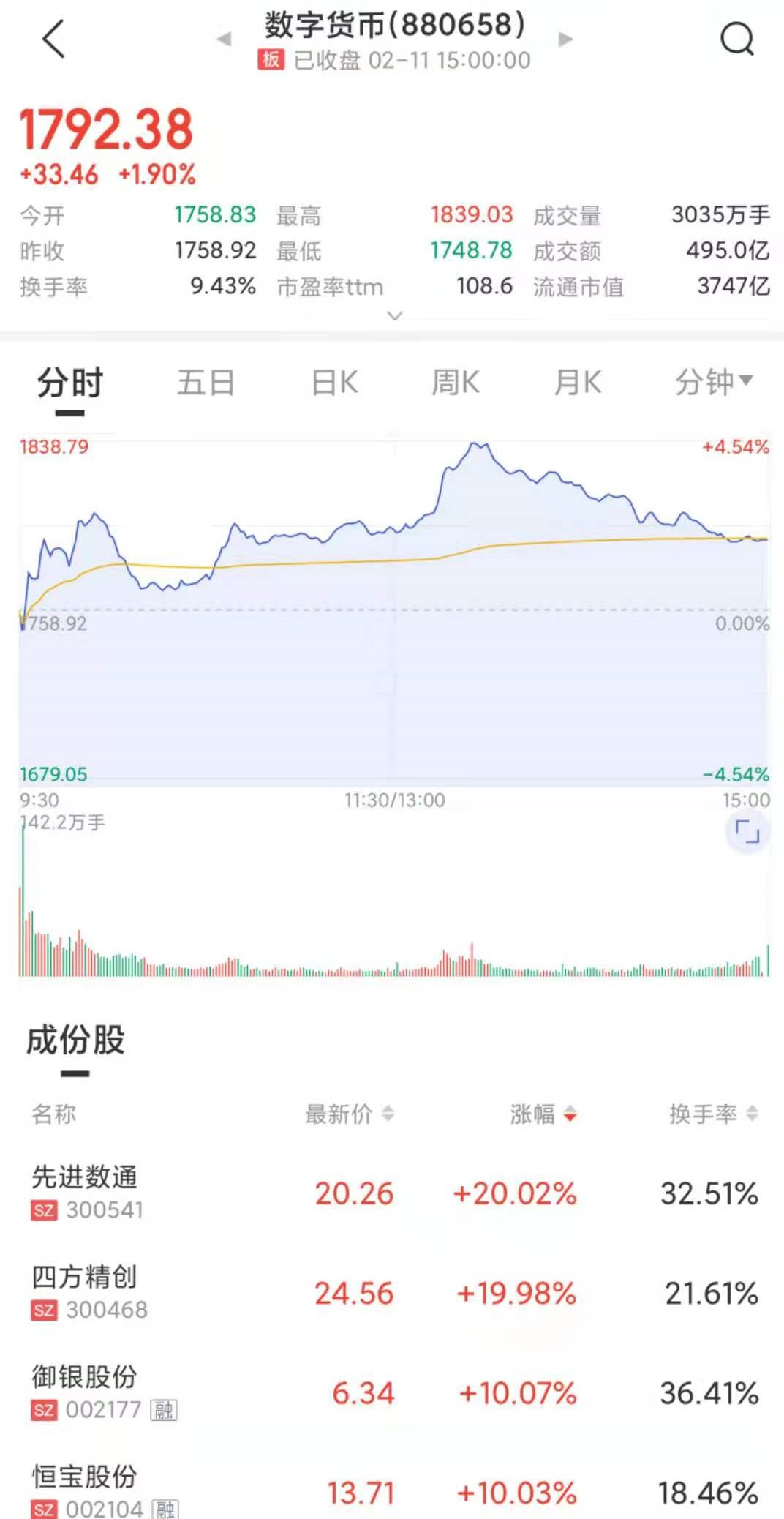
Task: Open the search magnifier icon
Action: (736, 39)
